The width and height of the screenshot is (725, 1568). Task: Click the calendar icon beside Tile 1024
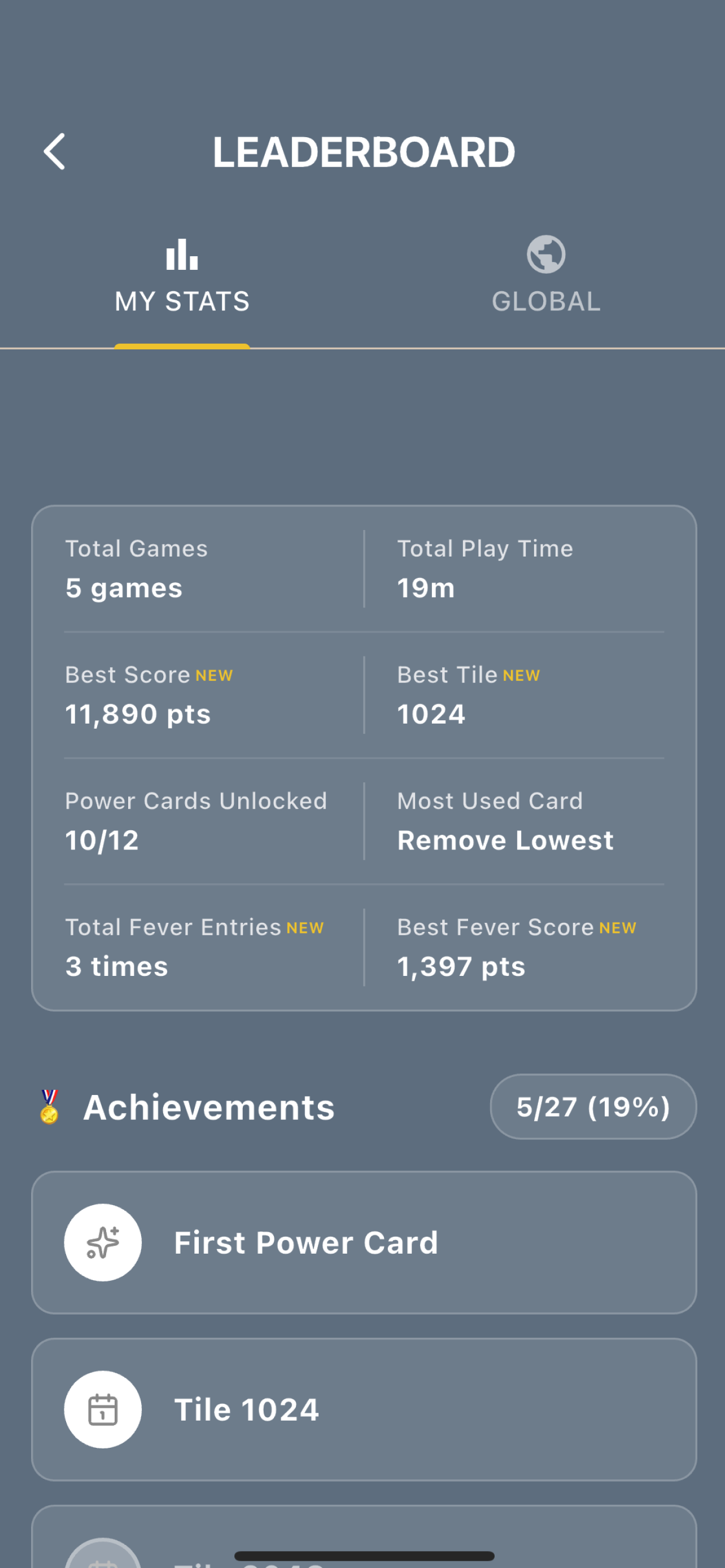102,1408
